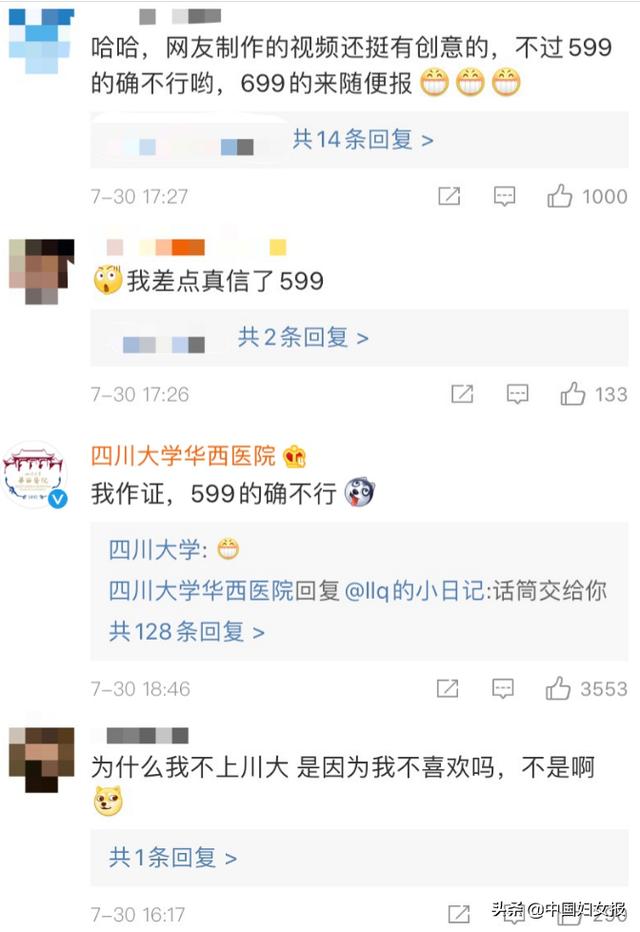Share the comment posted at 7-30 17:27
The image size is (640, 932).
449,196
